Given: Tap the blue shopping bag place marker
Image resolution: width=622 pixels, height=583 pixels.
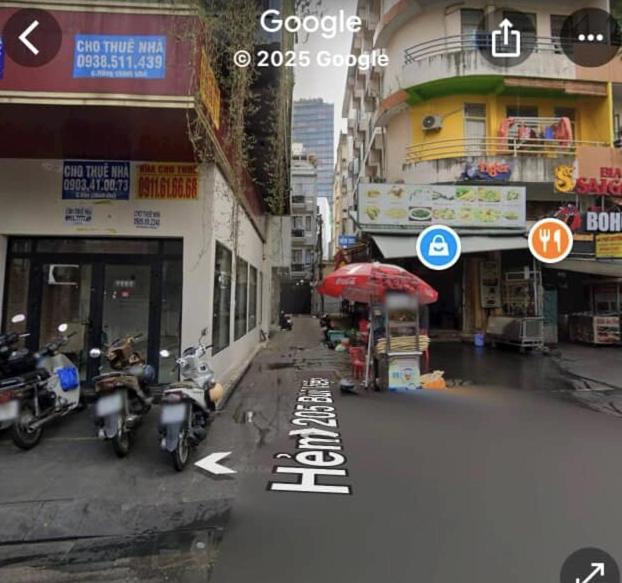Looking at the screenshot, I should click(438, 247).
